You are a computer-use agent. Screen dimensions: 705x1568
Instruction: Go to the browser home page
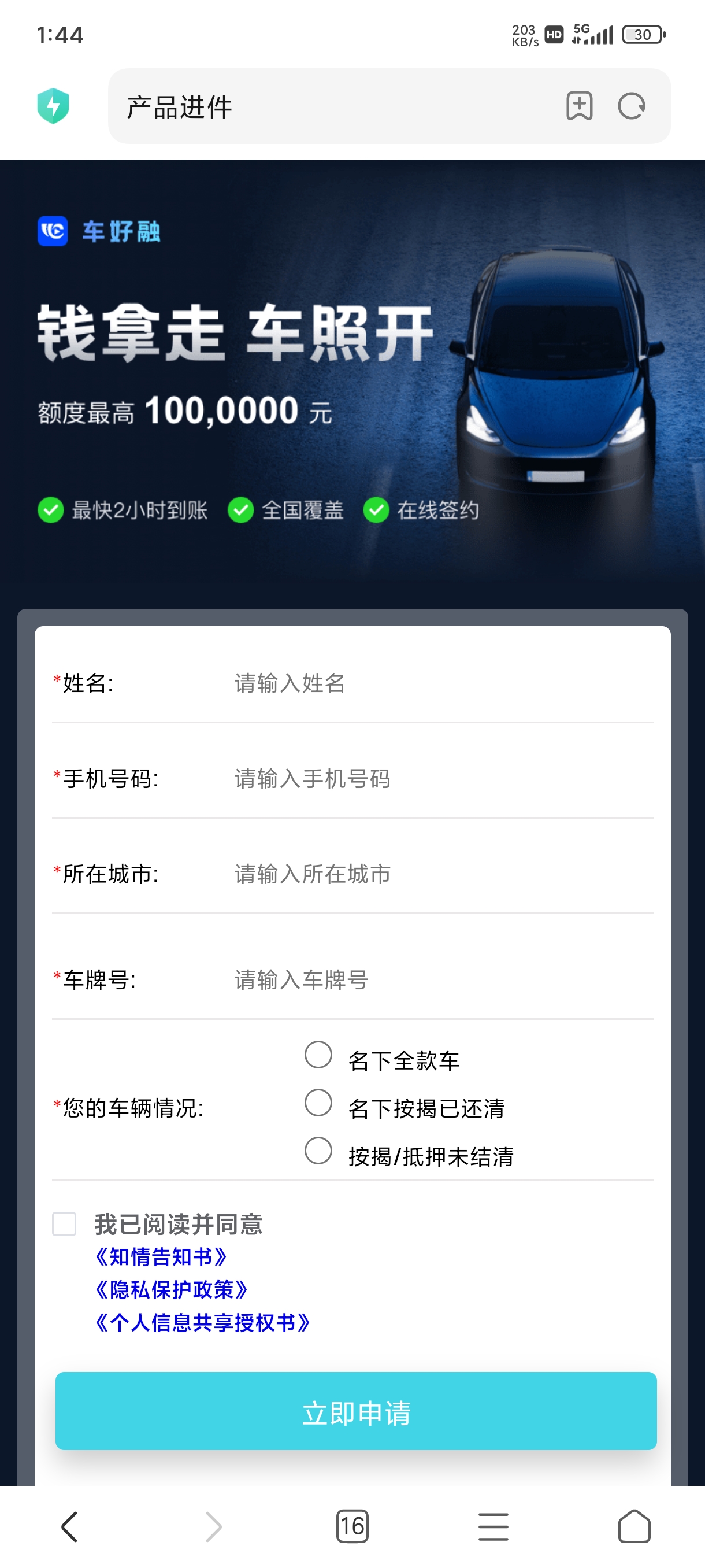tap(634, 1526)
